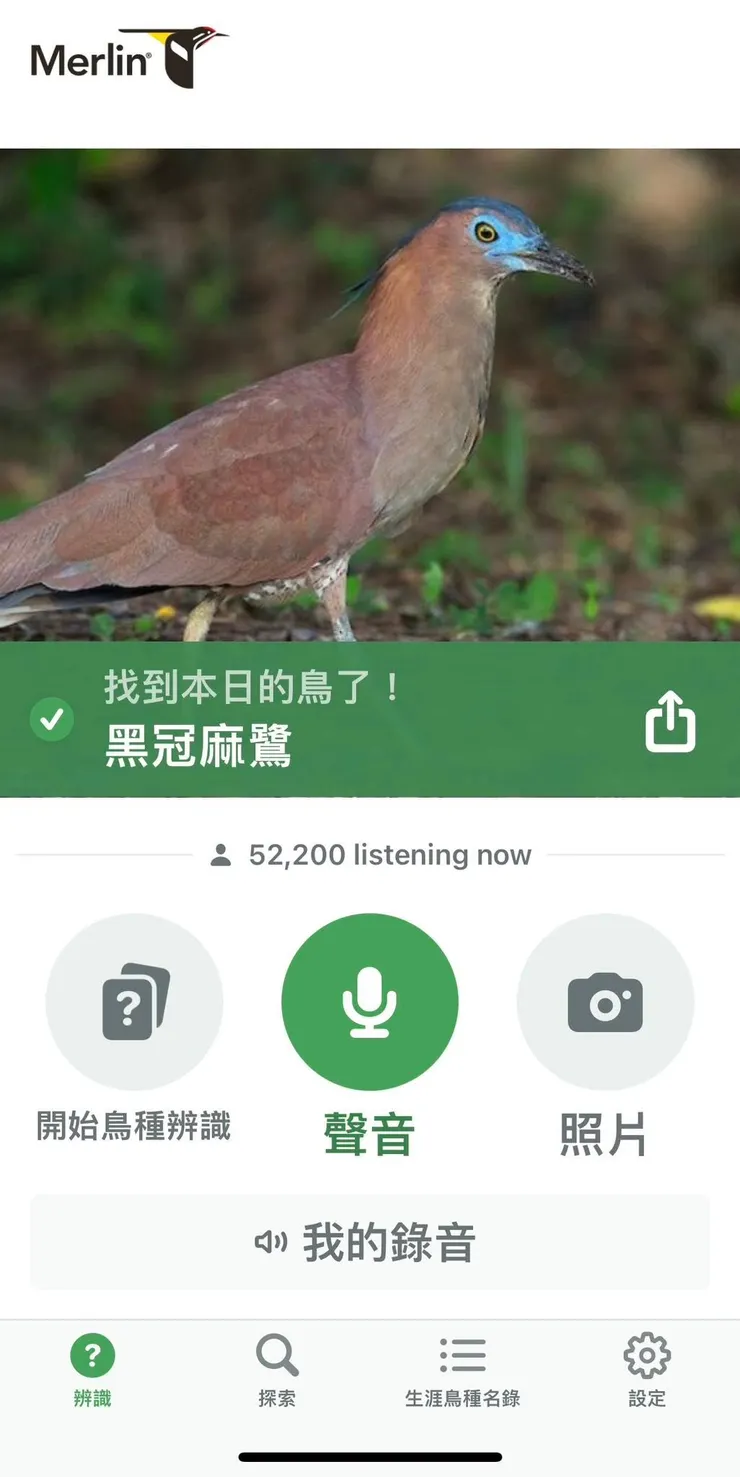Switch to the 生涯鳥種名錄 tab
Viewport: 740px width, 1477px height.
coord(462,1375)
